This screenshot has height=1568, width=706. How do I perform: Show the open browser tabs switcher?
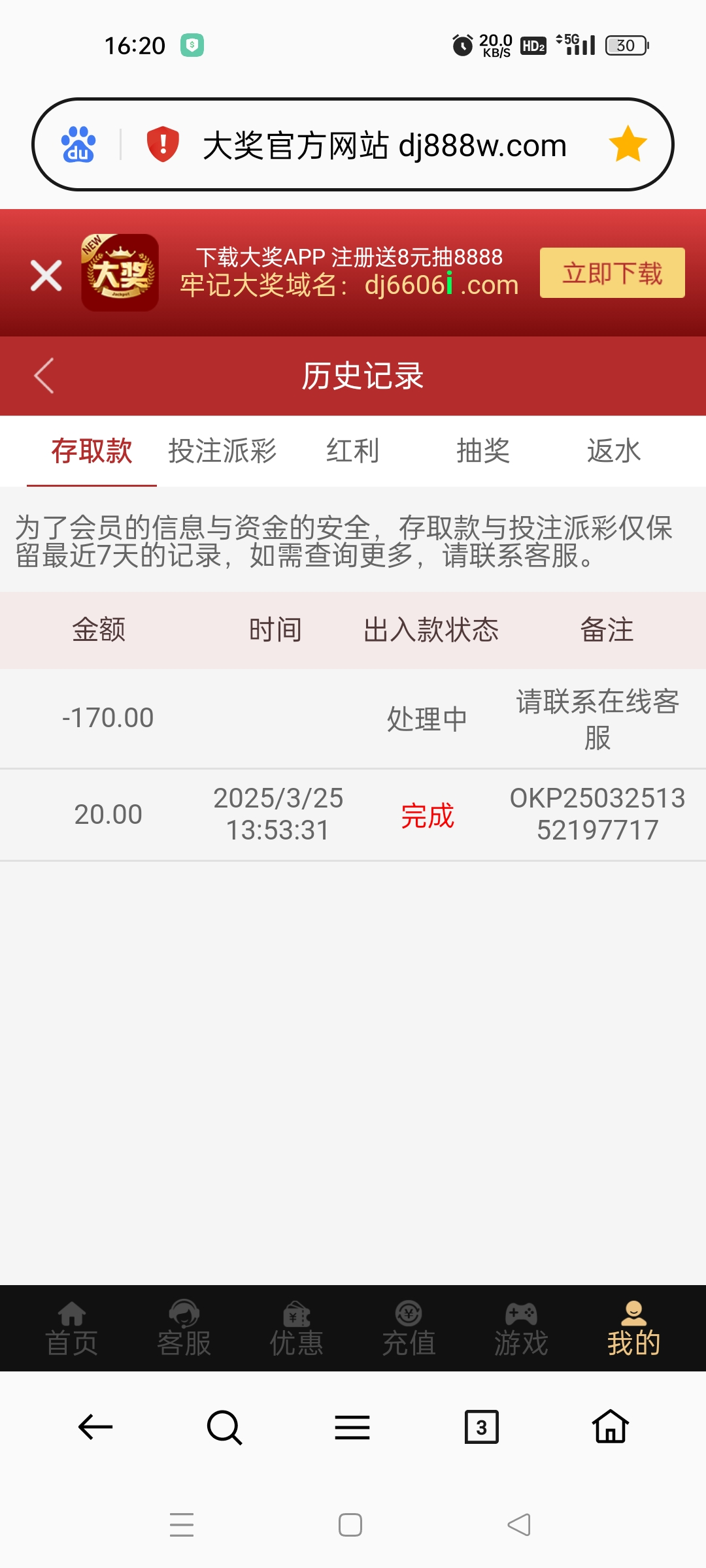pos(481,1427)
